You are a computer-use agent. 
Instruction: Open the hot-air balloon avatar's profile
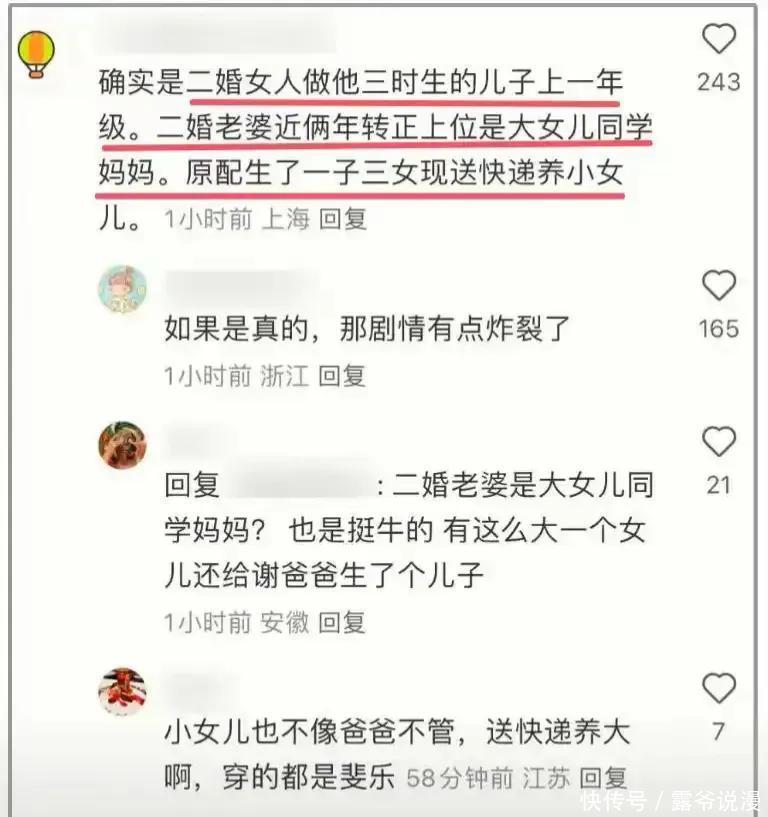[36, 52]
